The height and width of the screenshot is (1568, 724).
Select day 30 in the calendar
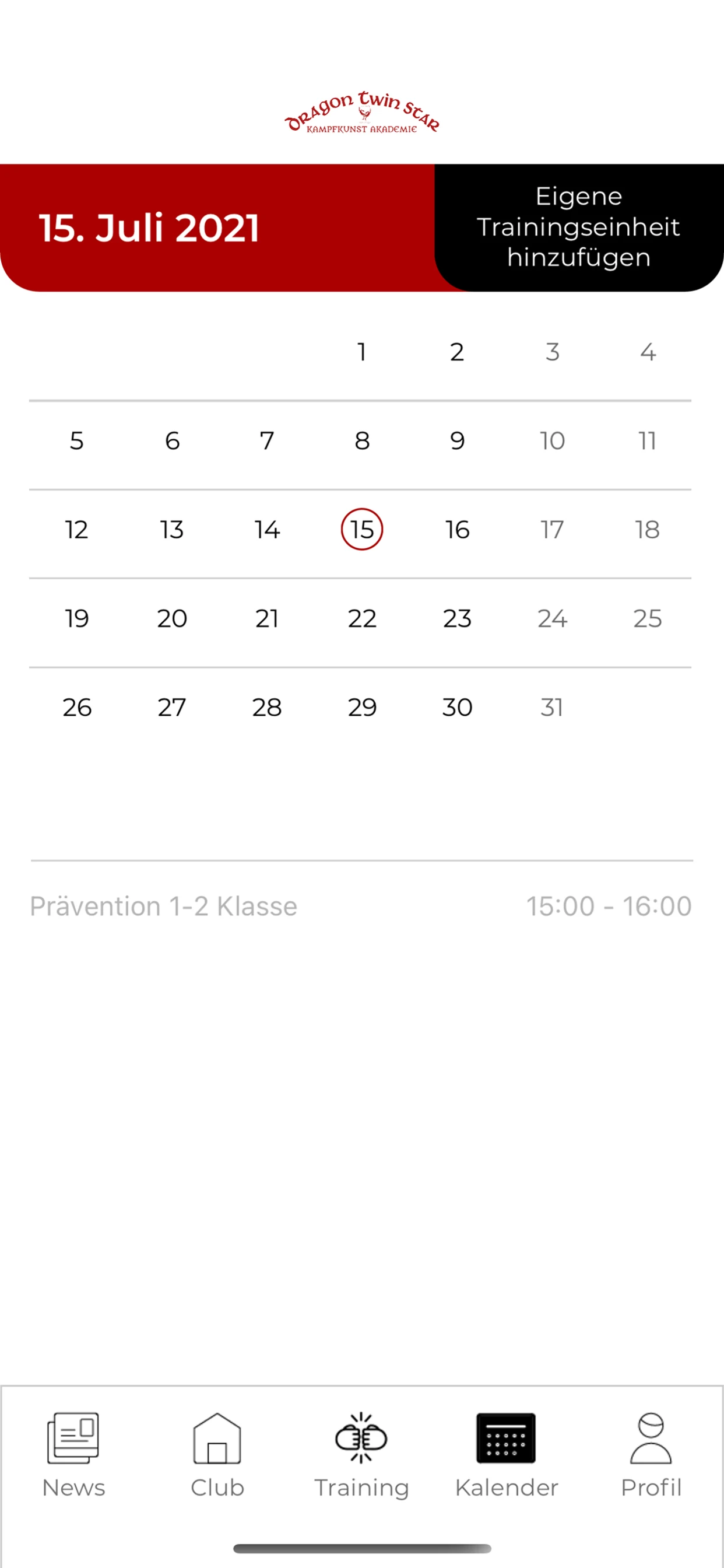coord(457,708)
